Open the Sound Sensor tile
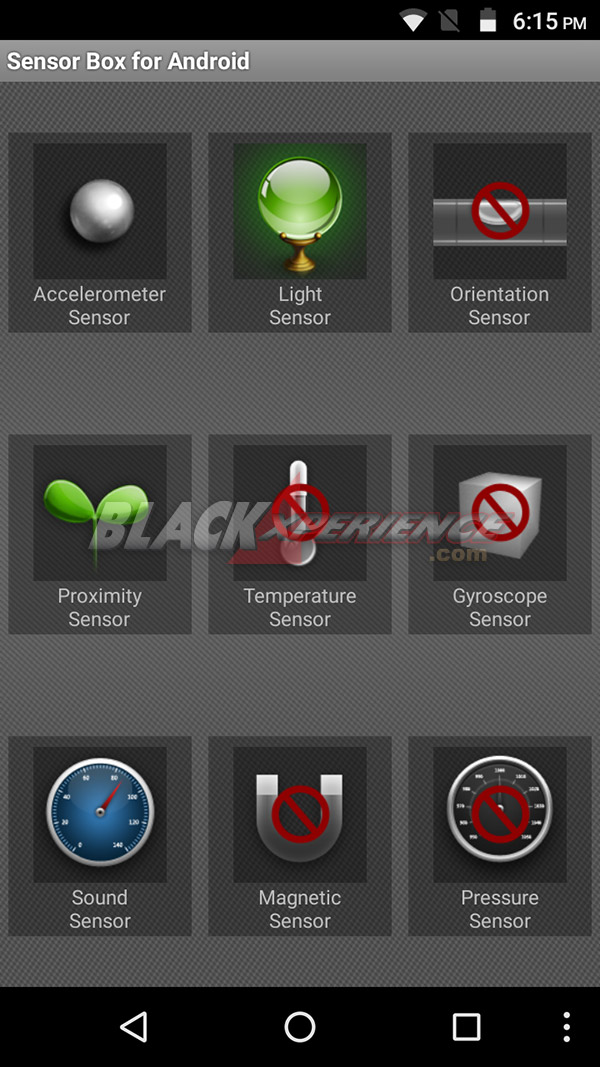Viewport: 600px width, 1067px height. pyautogui.click(x=100, y=836)
